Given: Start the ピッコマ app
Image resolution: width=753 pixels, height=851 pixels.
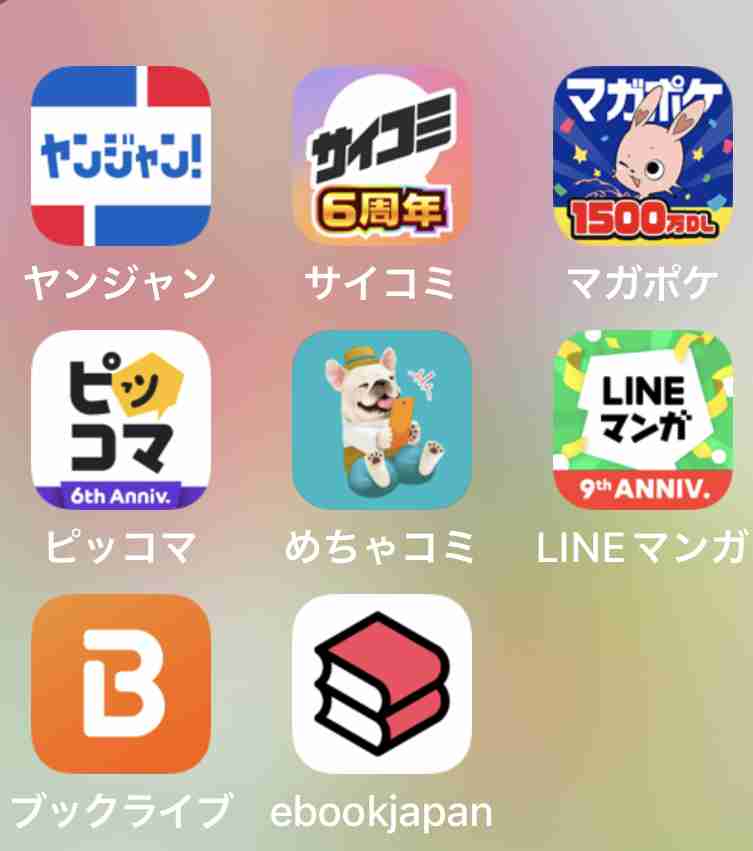Looking at the screenshot, I should [121, 420].
